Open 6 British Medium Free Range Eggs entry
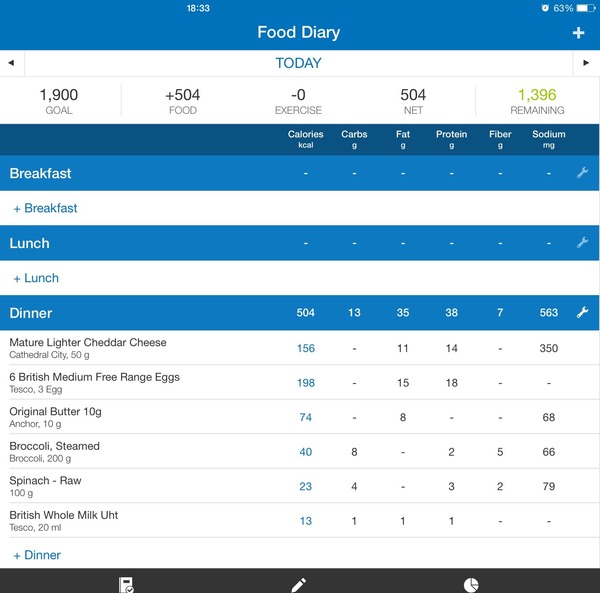This screenshot has width=600, height=593. 95,382
